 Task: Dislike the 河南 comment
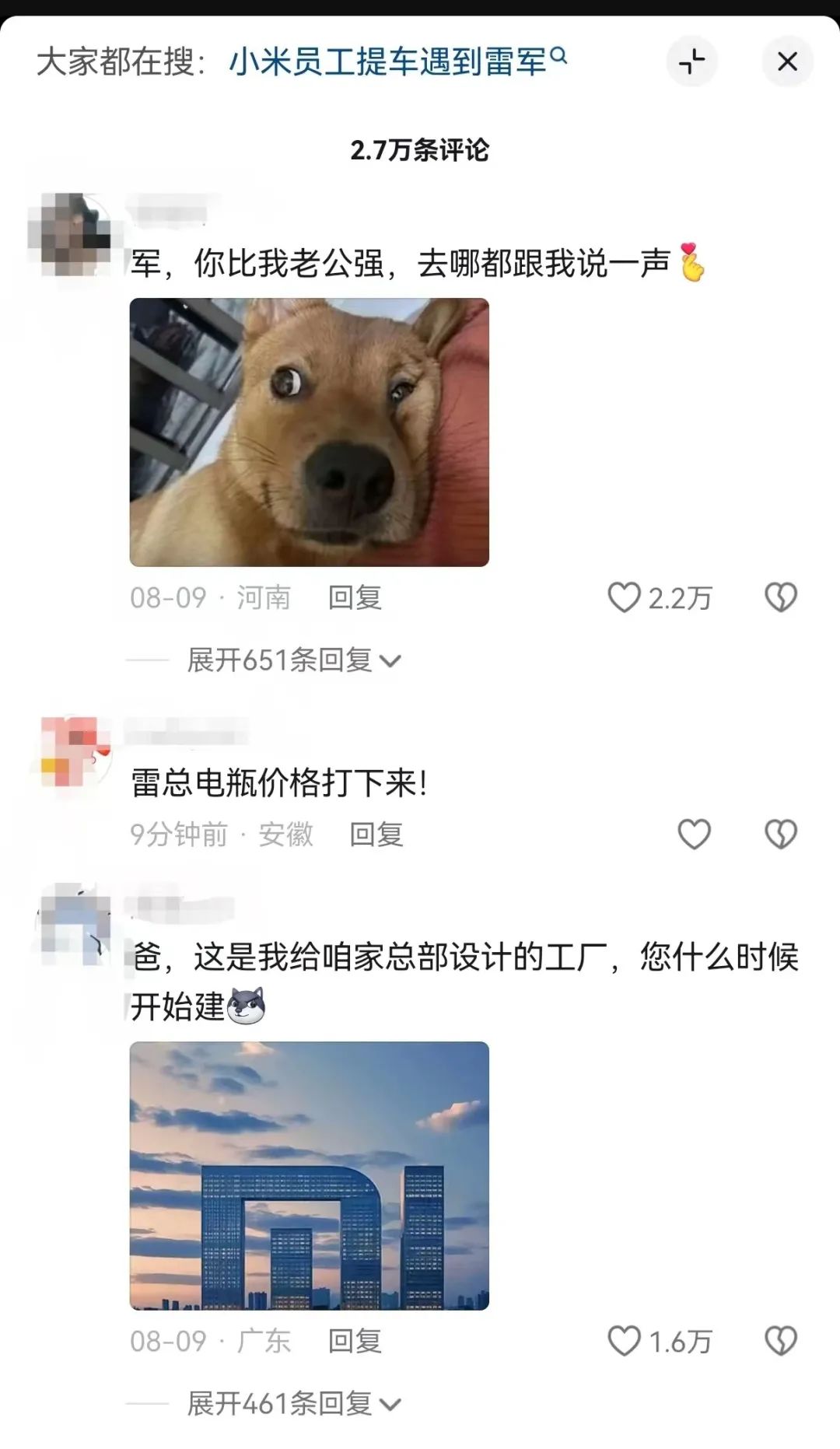click(780, 597)
